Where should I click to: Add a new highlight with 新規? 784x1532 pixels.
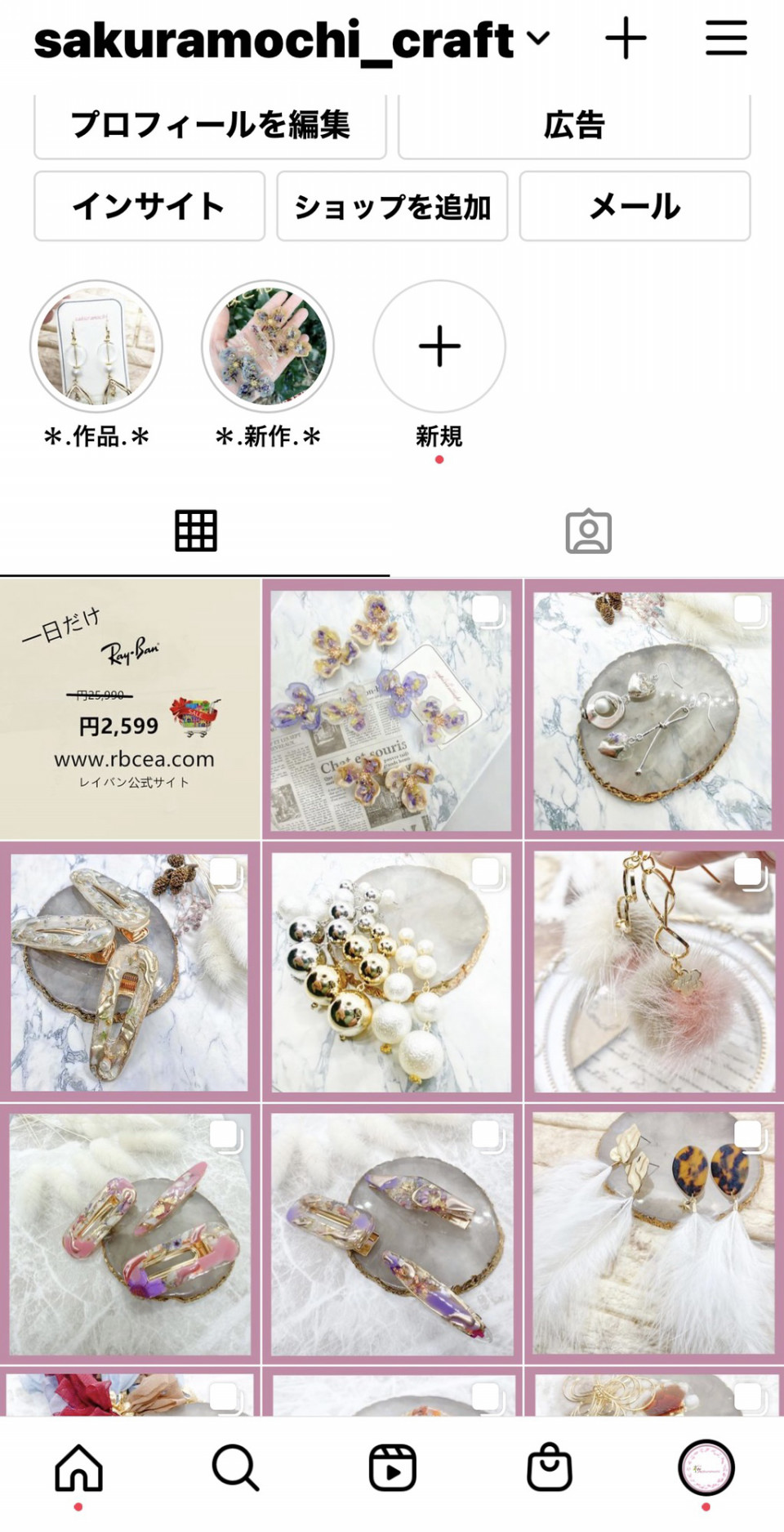click(439, 346)
